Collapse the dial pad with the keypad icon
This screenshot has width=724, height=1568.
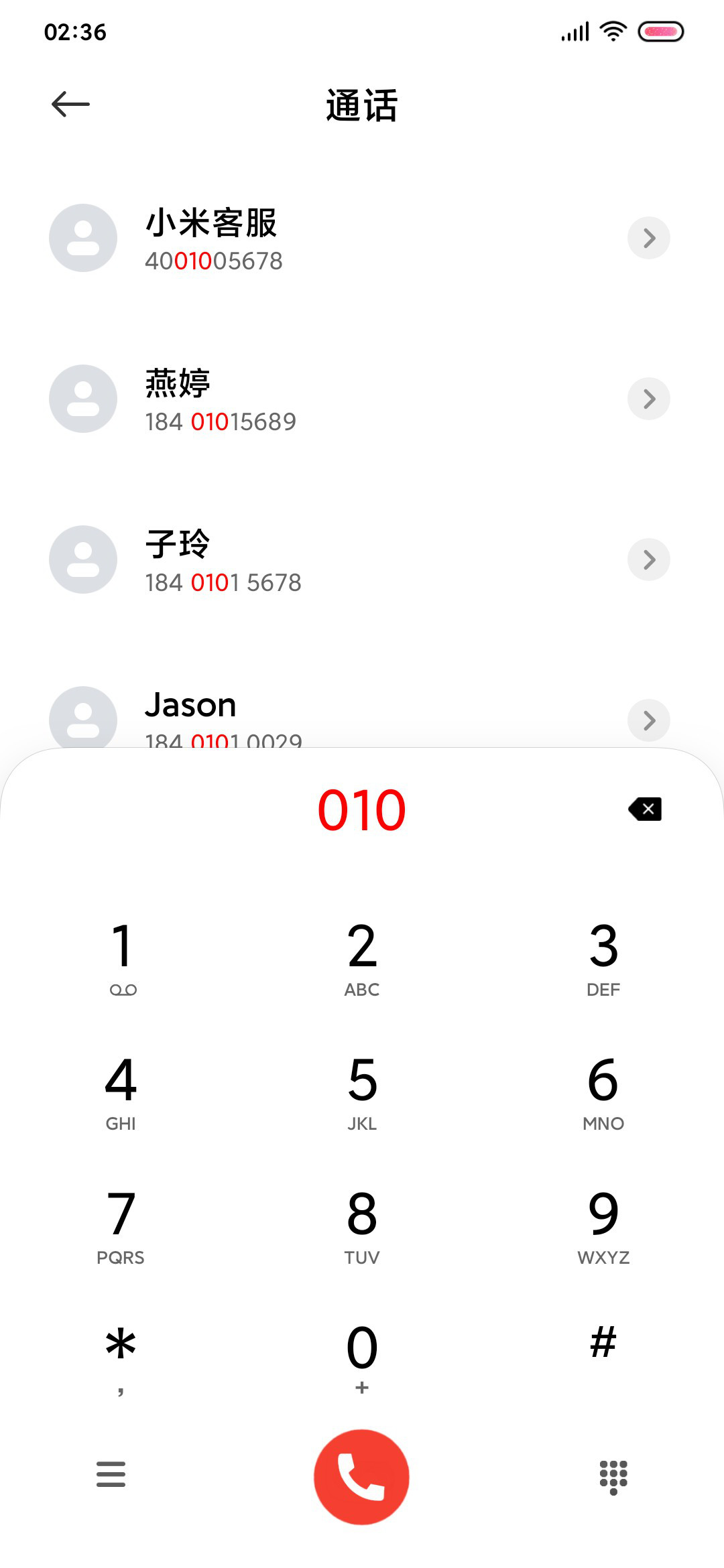[613, 1477]
